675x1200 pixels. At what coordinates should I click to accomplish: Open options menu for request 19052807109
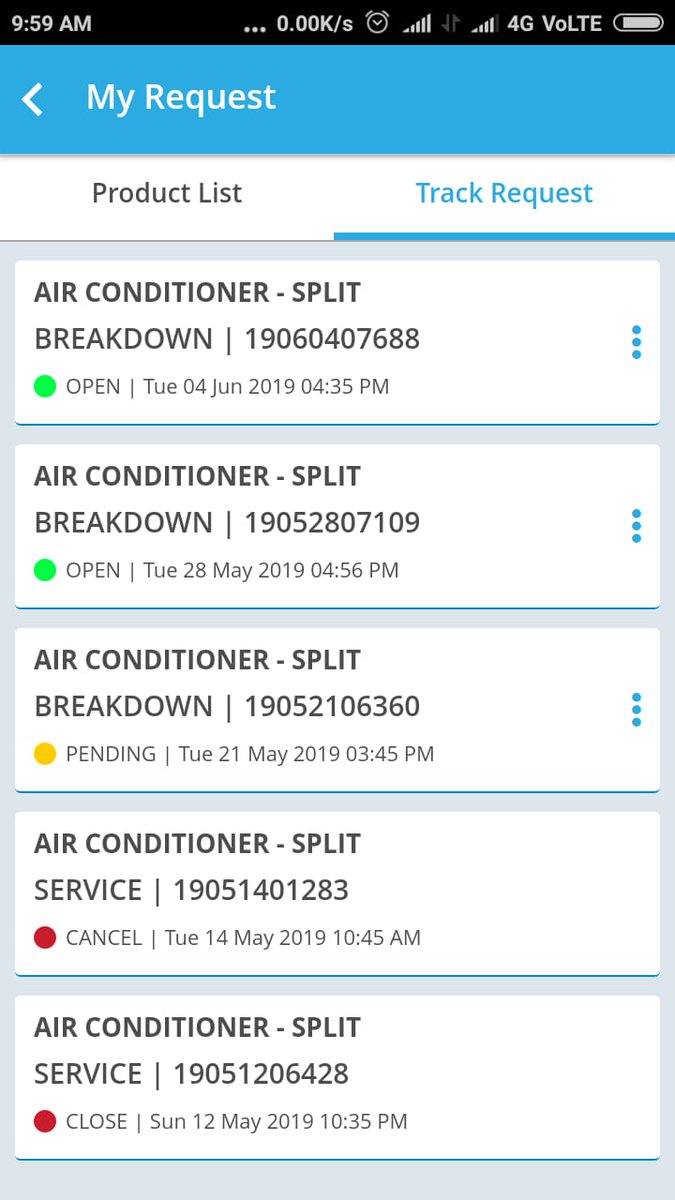click(x=636, y=526)
